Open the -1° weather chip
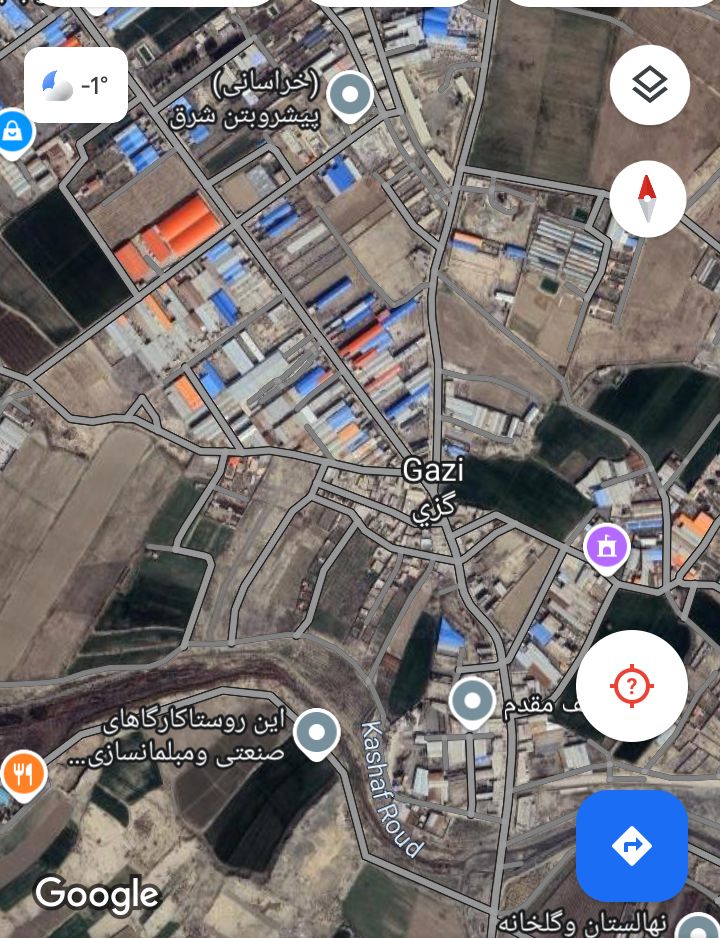Image resolution: width=720 pixels, height=938 pixels. point(76,85)
